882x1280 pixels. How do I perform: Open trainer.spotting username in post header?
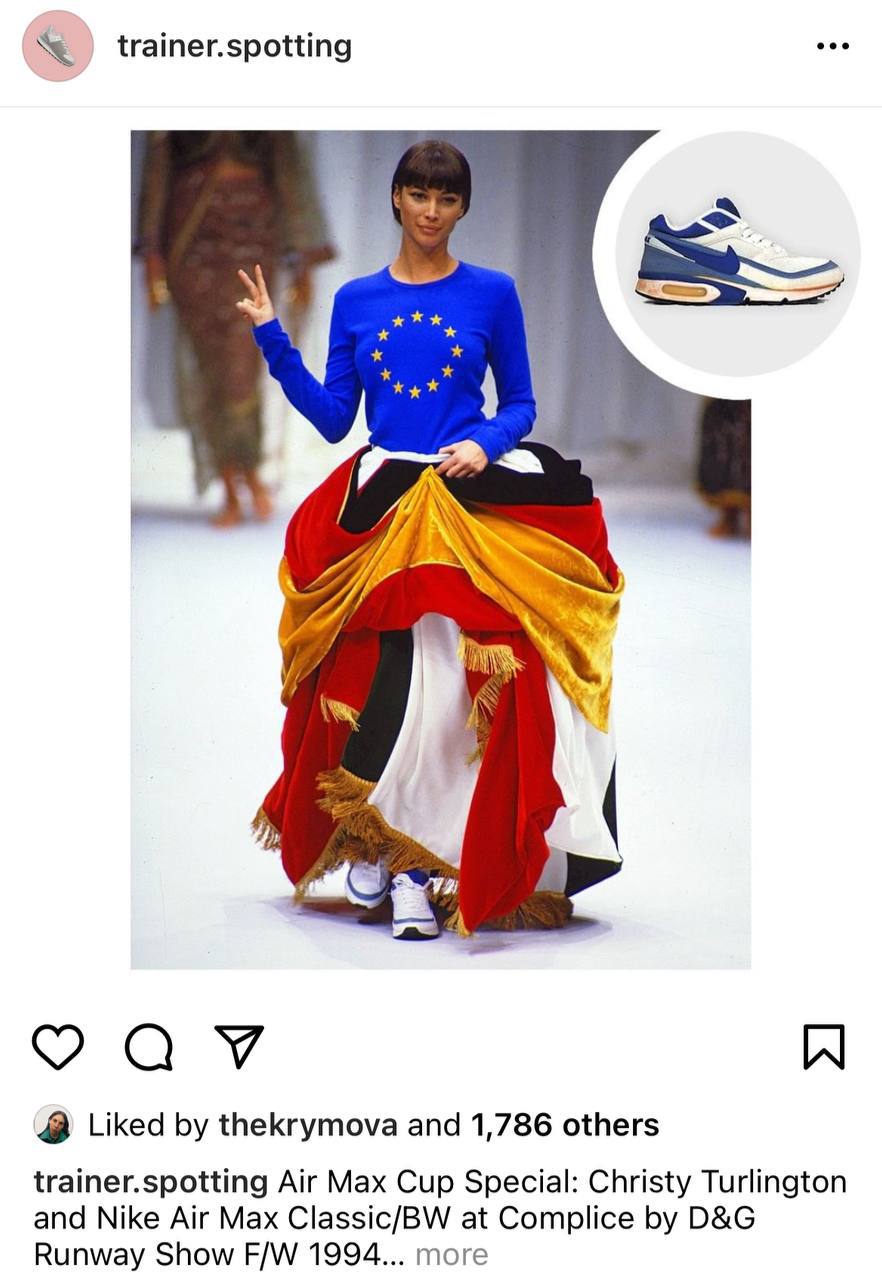(x=234, y=46)
